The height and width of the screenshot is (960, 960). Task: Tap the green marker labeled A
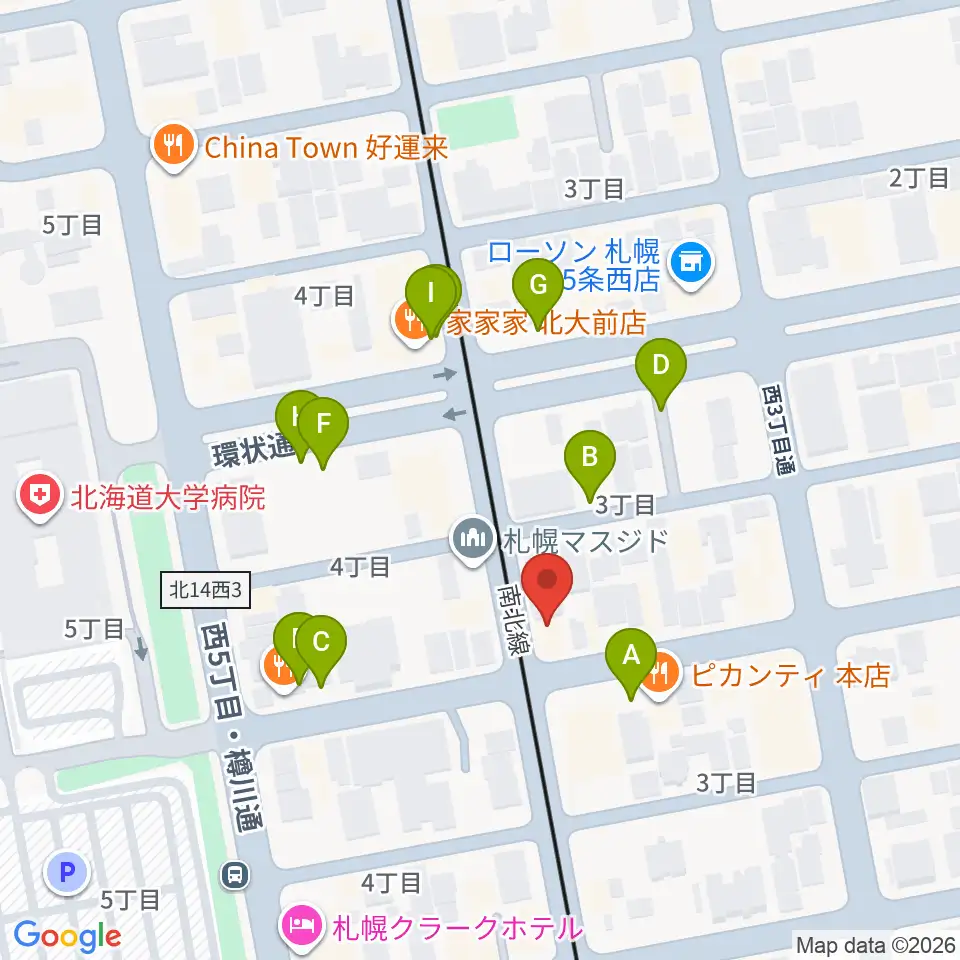(x=631, y=664)
